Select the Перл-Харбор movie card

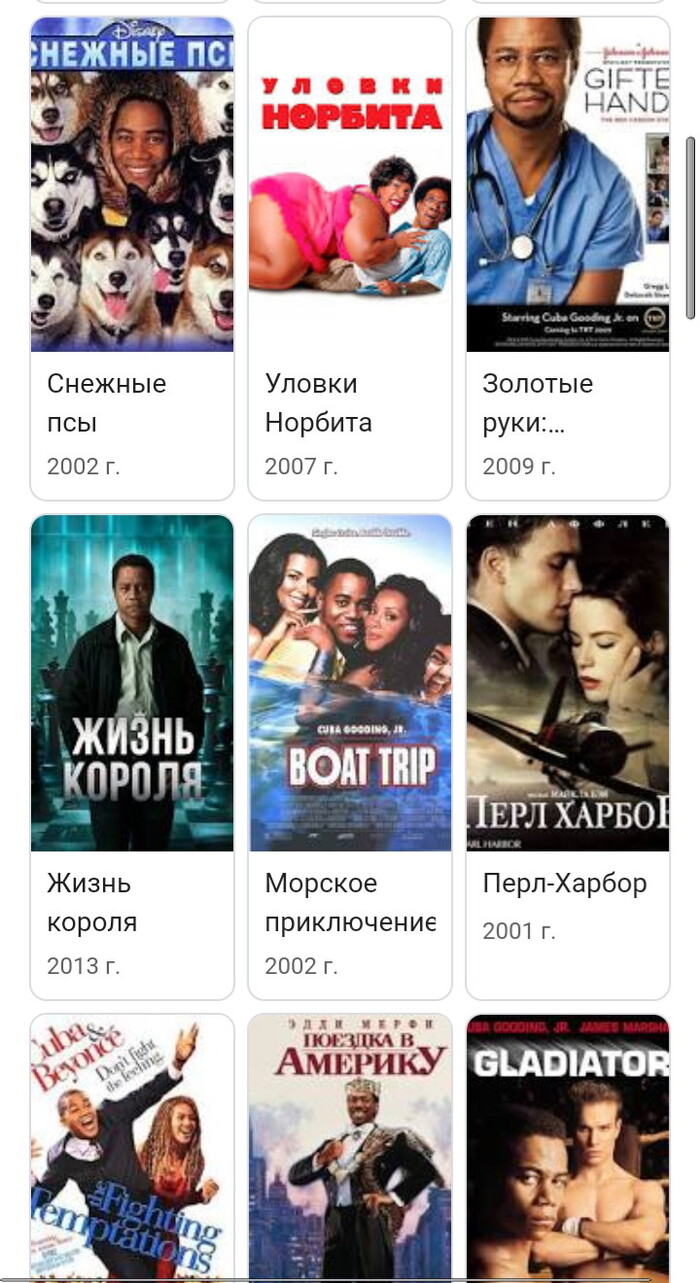[x=567, y=756]
